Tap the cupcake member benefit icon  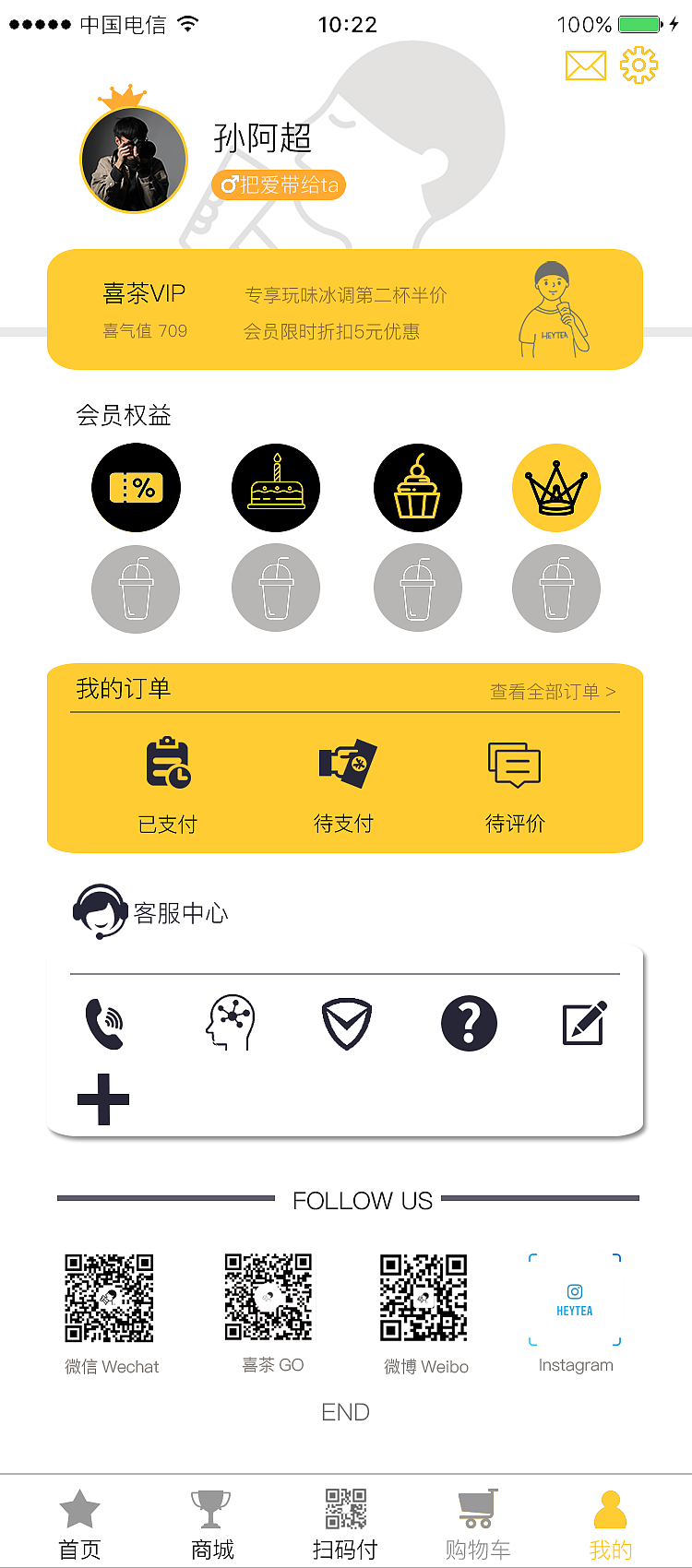pos(417,487)
